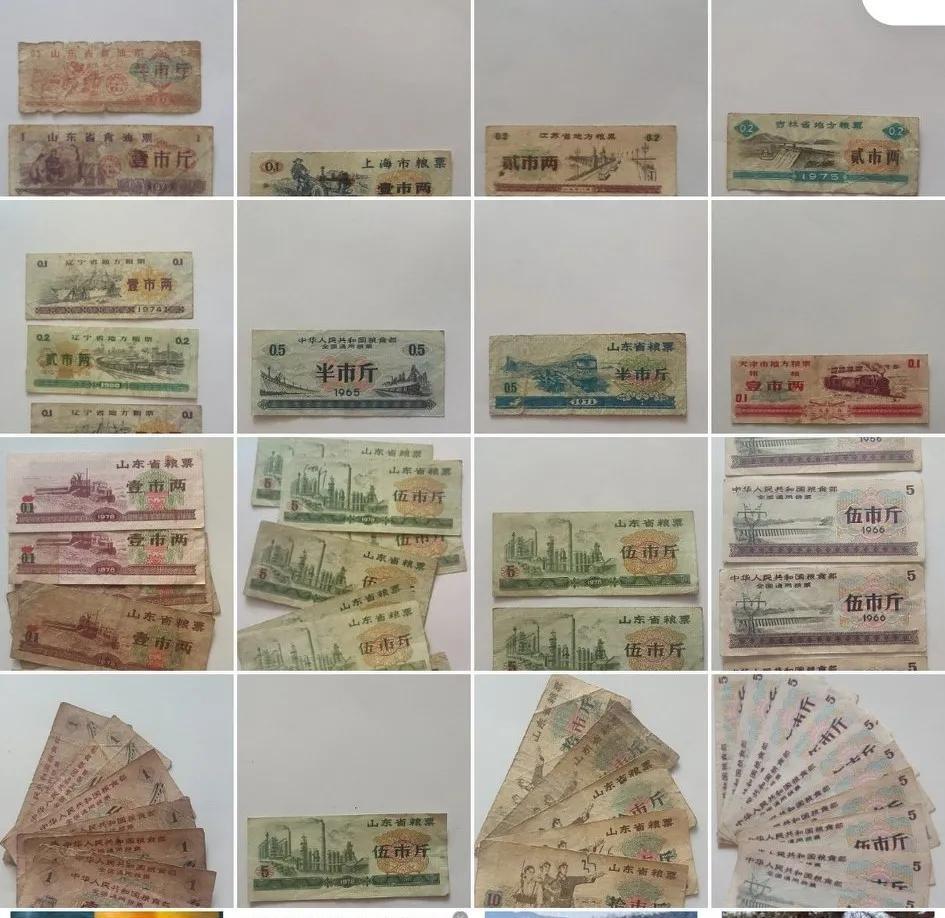Open the 1966 伍市斤 national tickets photo

click(827, 553)
